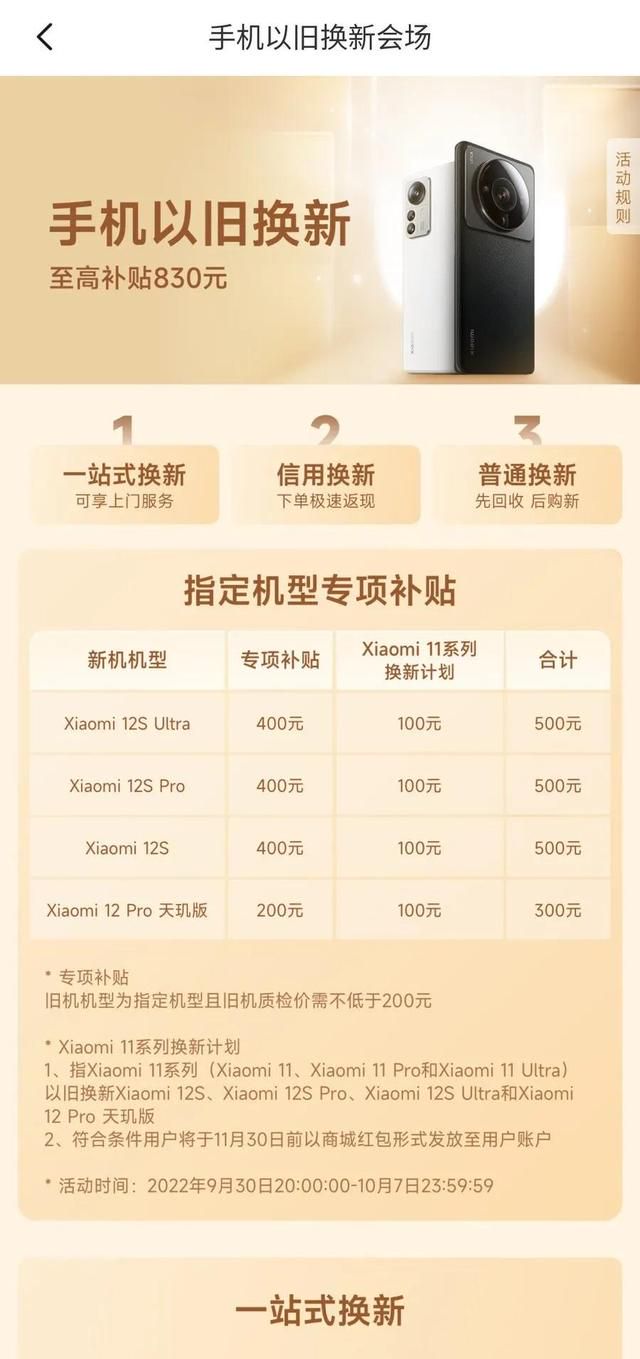Choose the 信用换新 option
Screen dimensions: 640x1359
coord(325,485)
